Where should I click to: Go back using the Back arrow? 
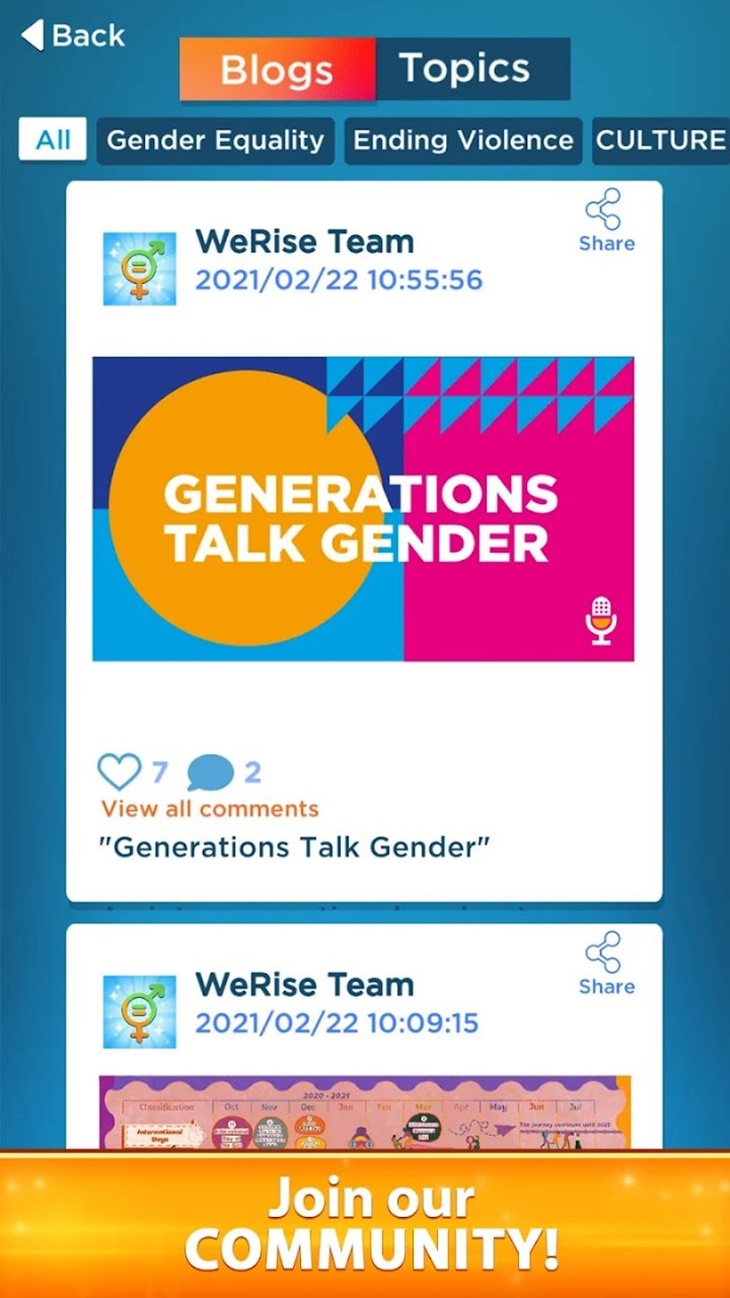point(72,35)
